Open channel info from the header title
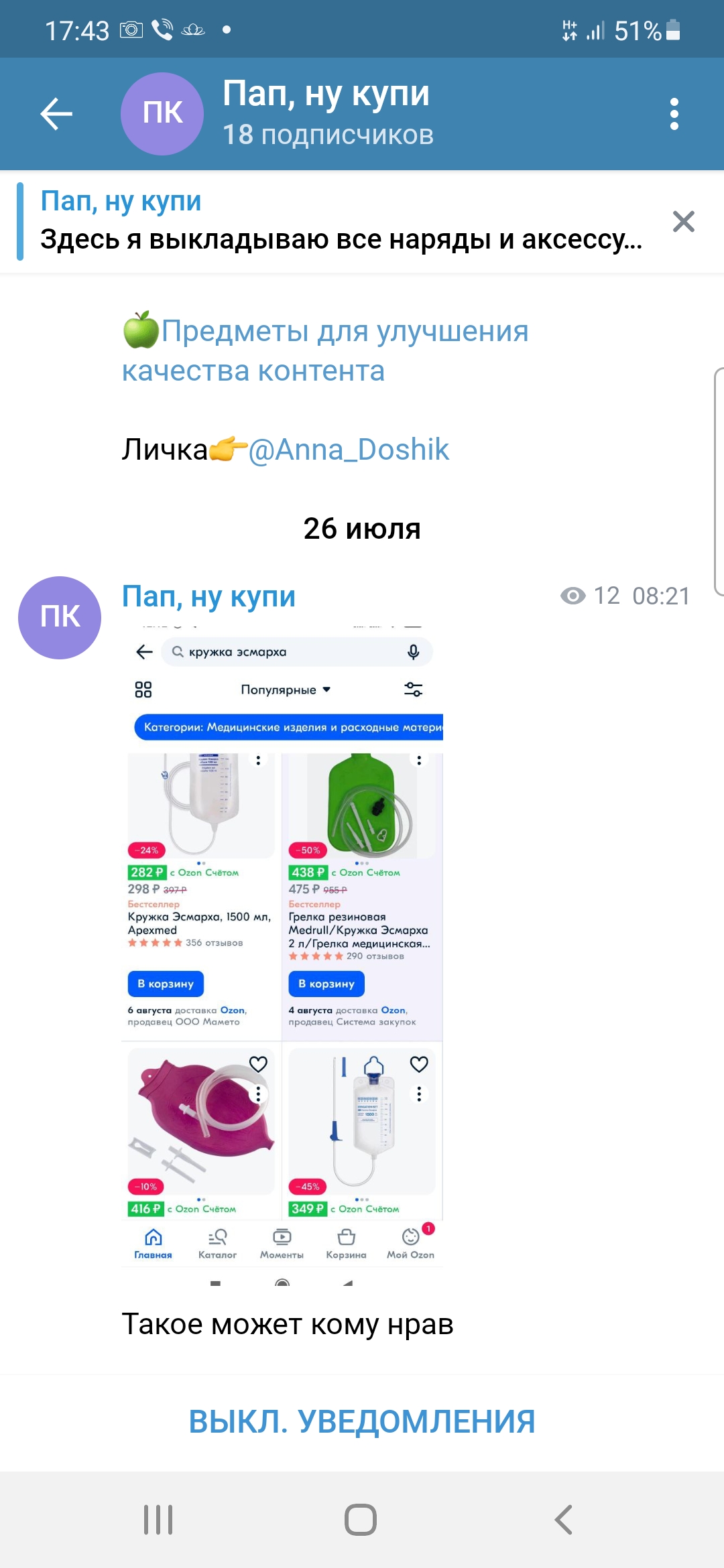The image size is (724, 1568). click(x=328, y=113)
